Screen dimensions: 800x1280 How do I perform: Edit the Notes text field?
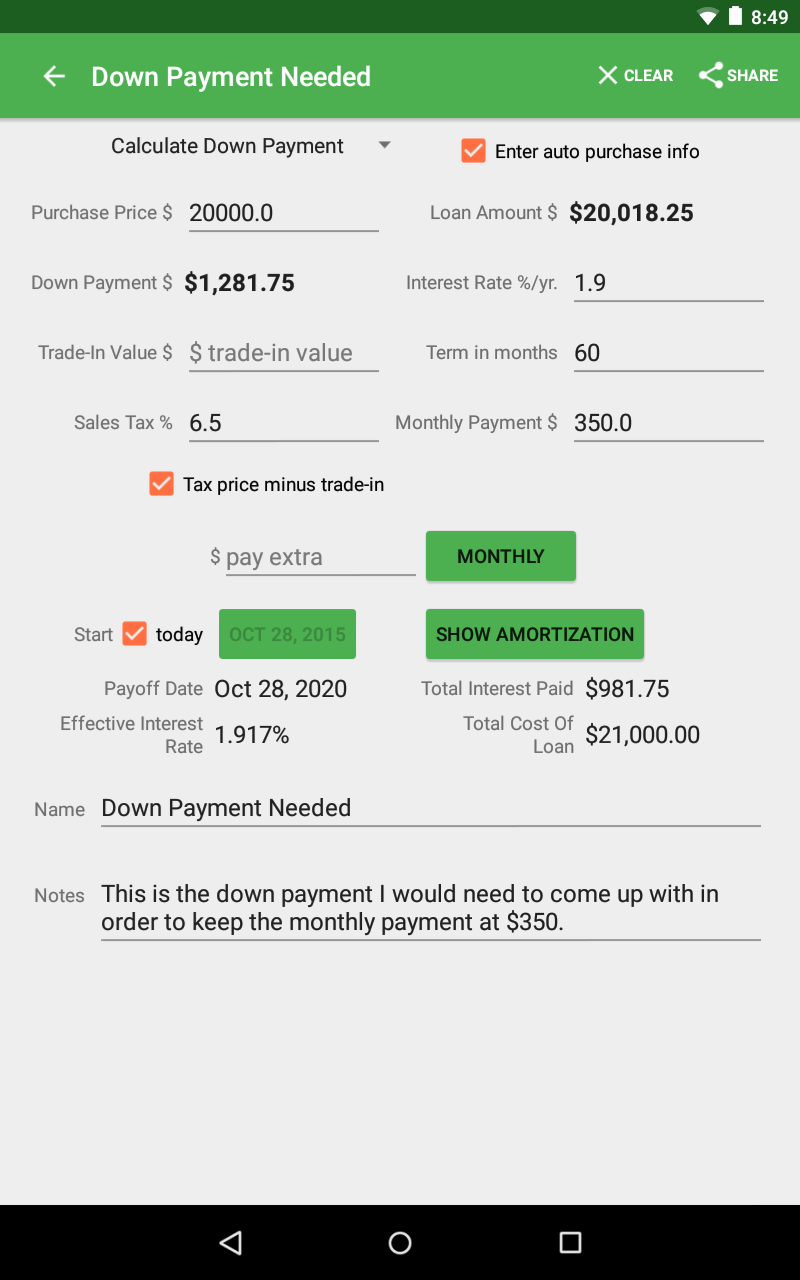point(430,908)
